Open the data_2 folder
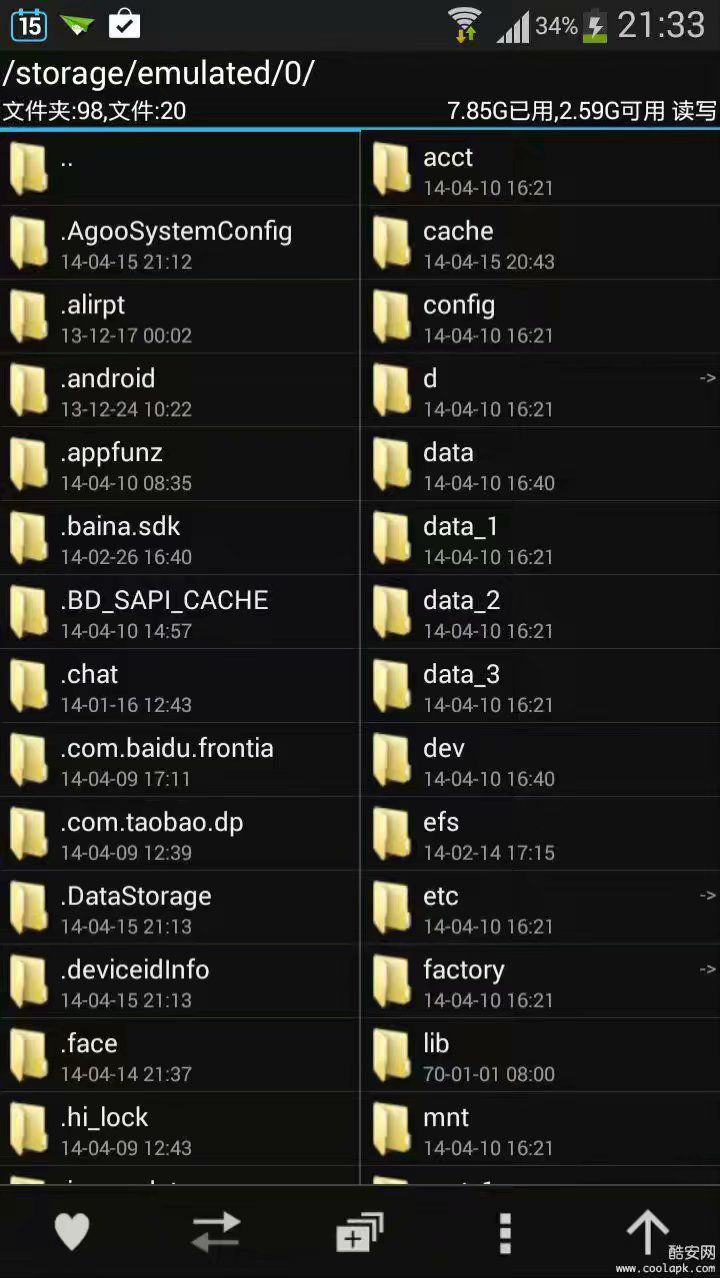 pyautogui.click(x=540, y=613)
